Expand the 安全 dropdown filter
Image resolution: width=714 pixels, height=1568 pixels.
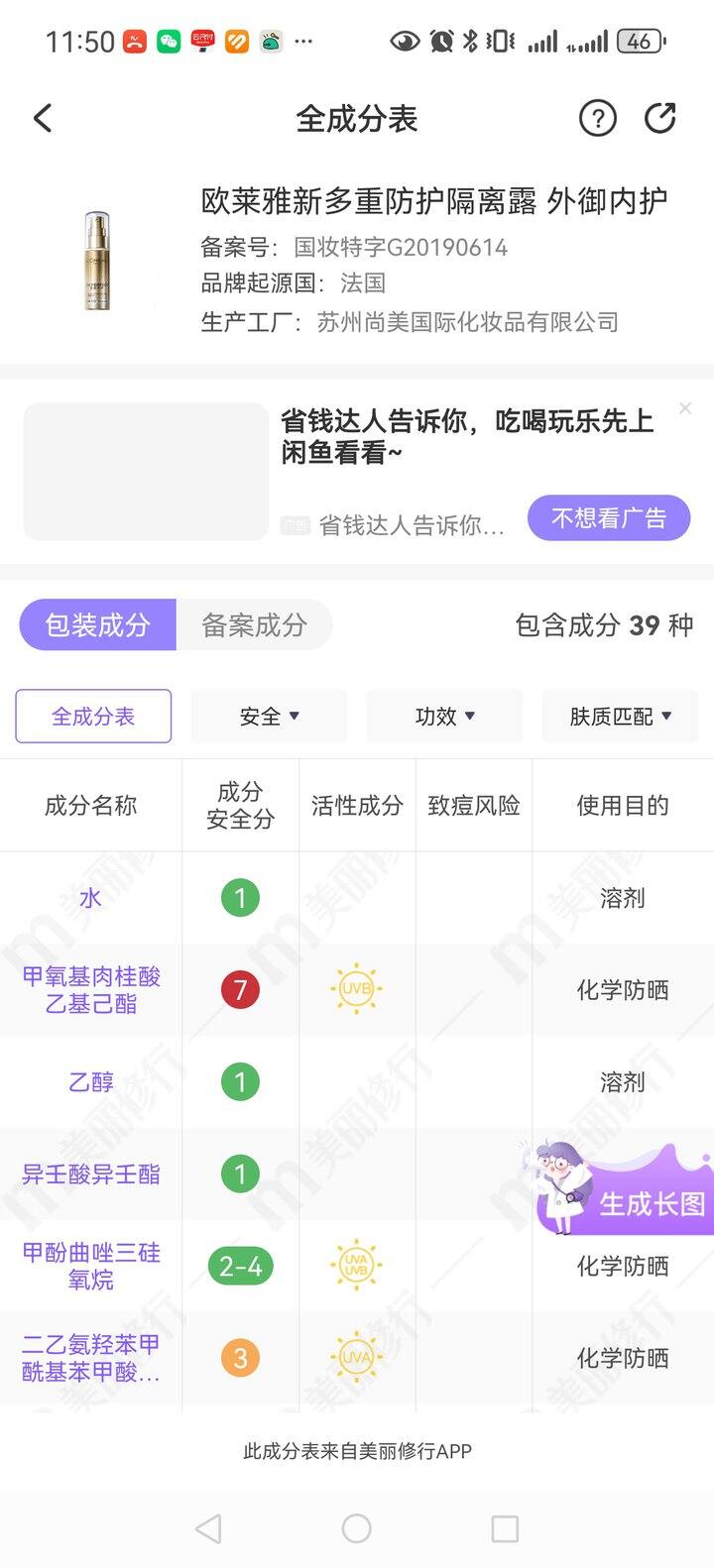pyautogui.click(x=269, y=717)
